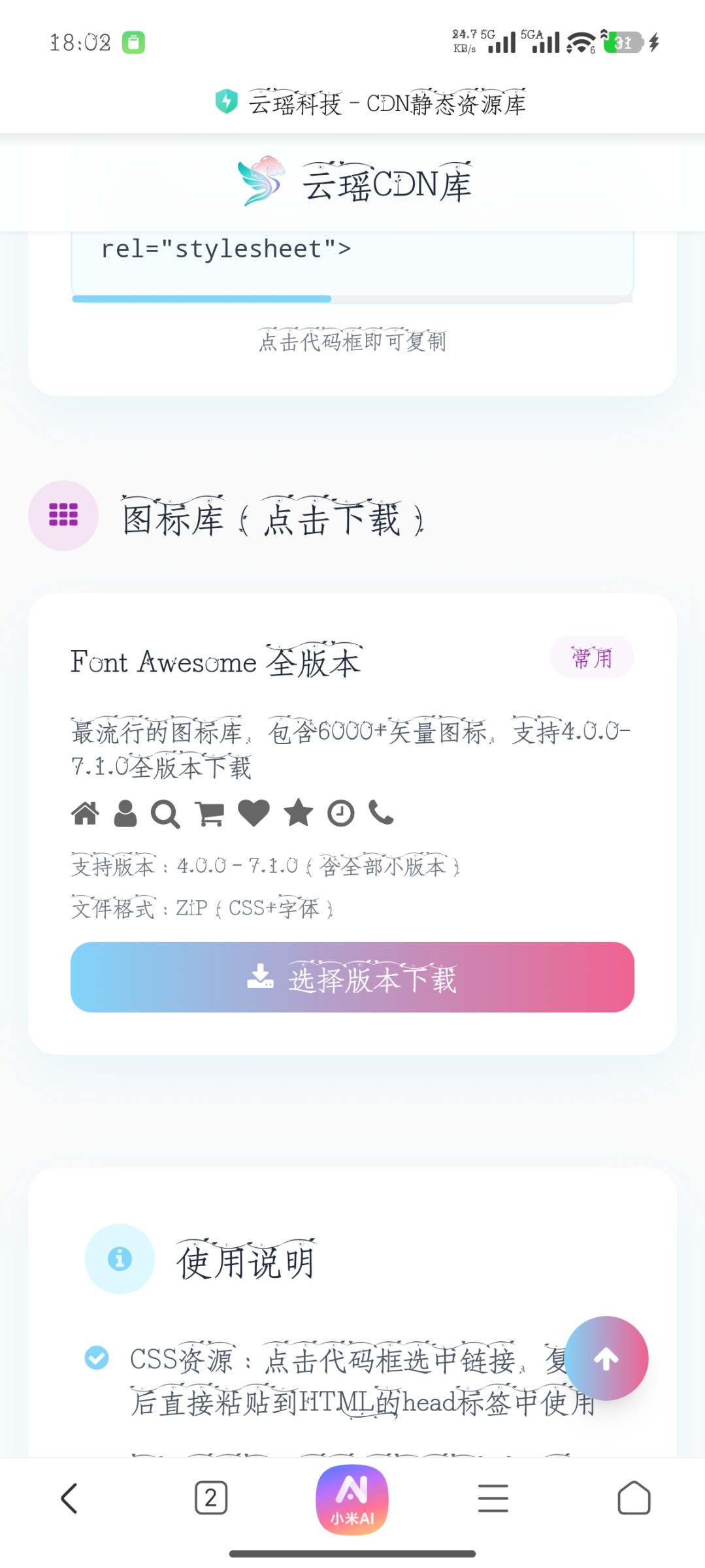The width and height of the screenshot is (705, 1568).
Task: Go back with the browser back arrow
Action: (x=69, y=1498)
